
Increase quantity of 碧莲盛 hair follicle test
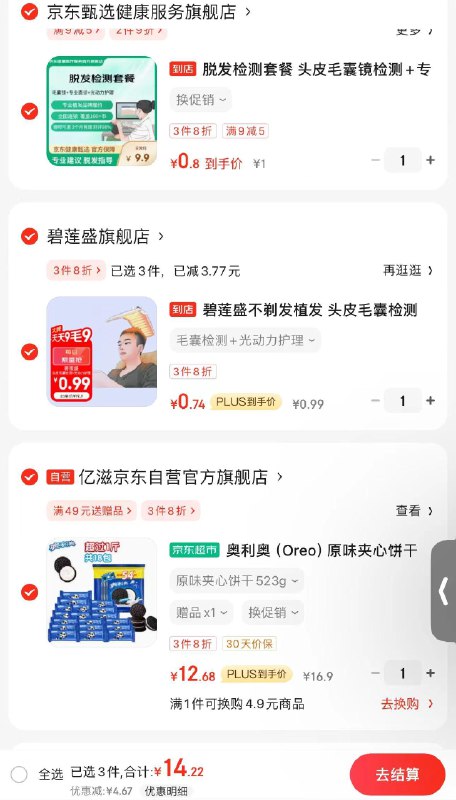point(430,401)
